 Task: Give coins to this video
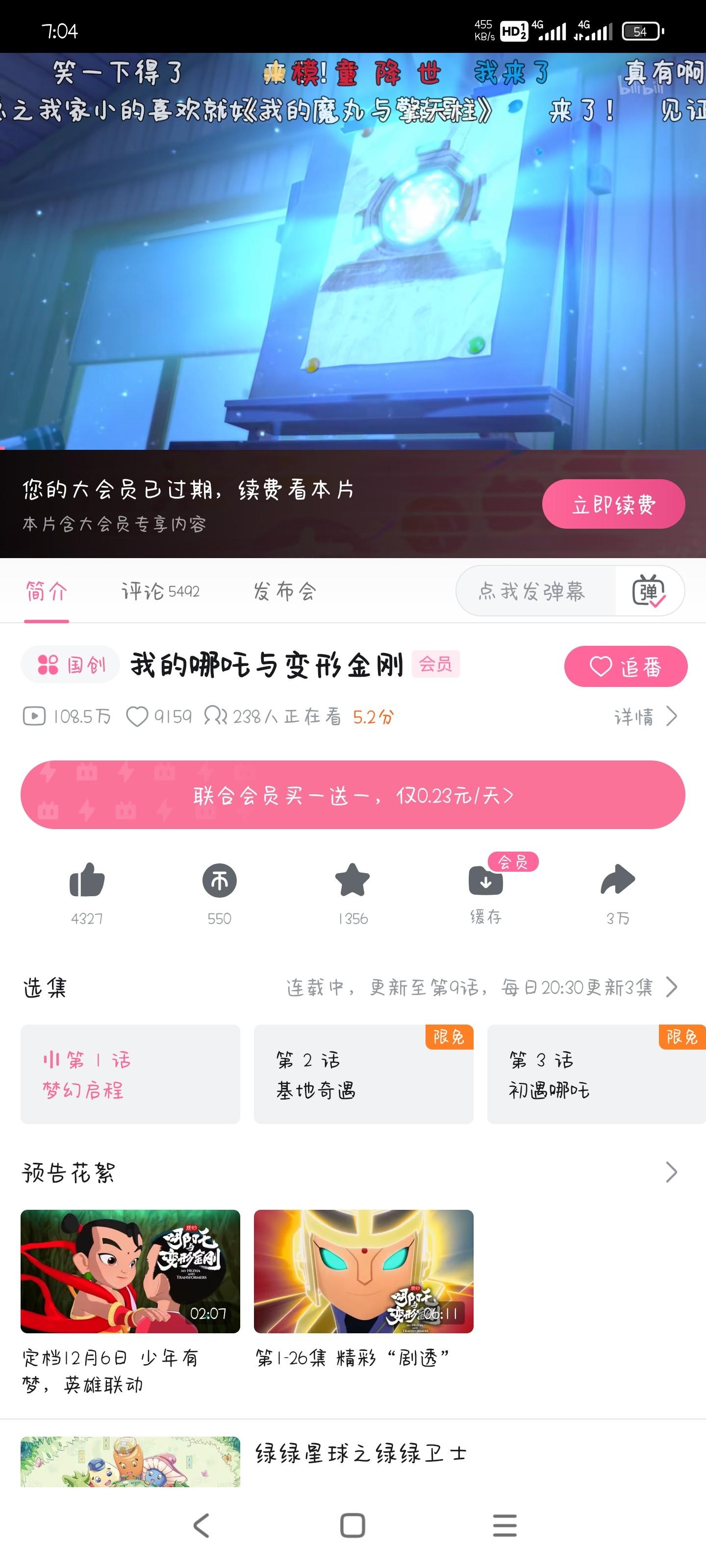click(219, 882)
